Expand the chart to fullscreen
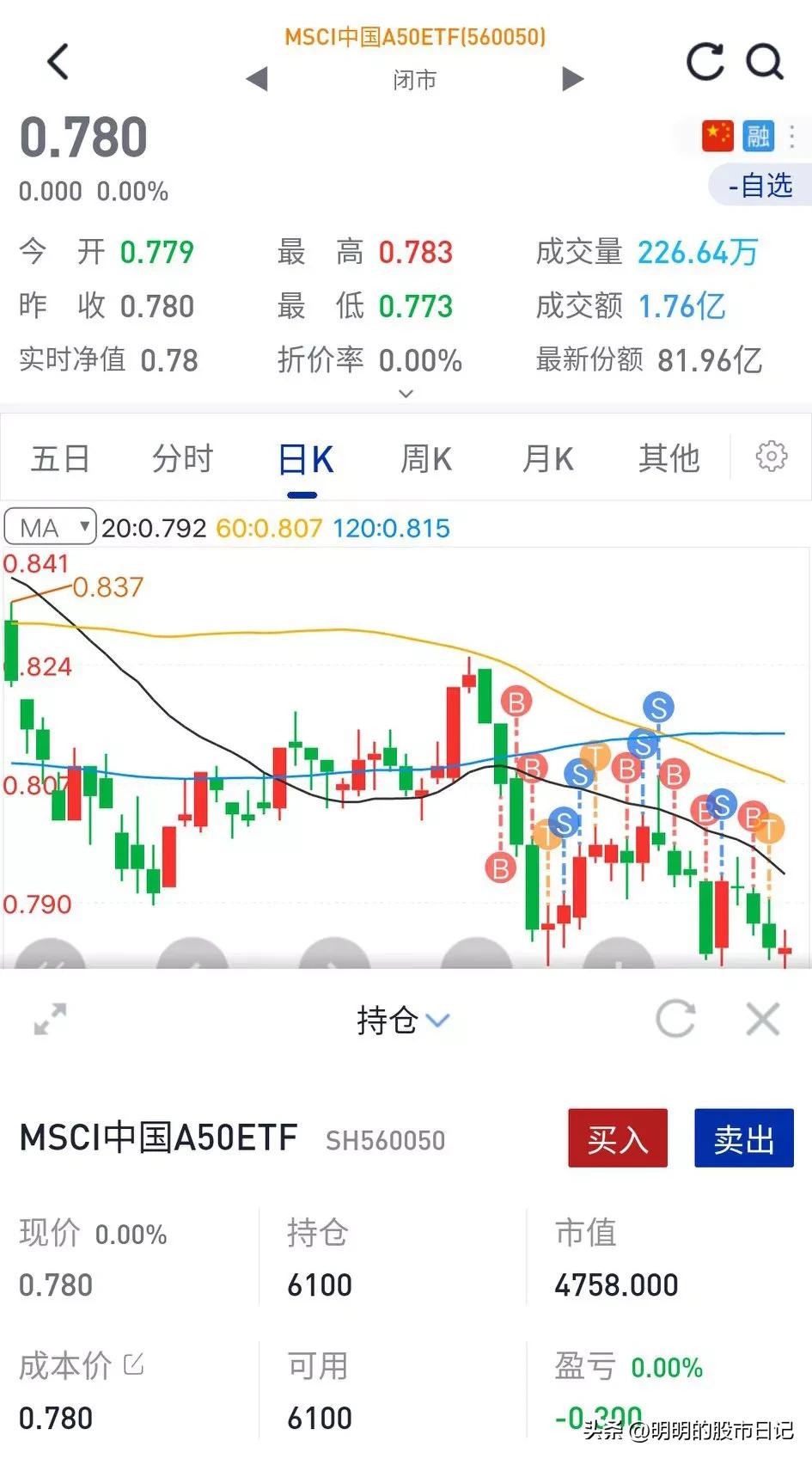 [50, 1020]
